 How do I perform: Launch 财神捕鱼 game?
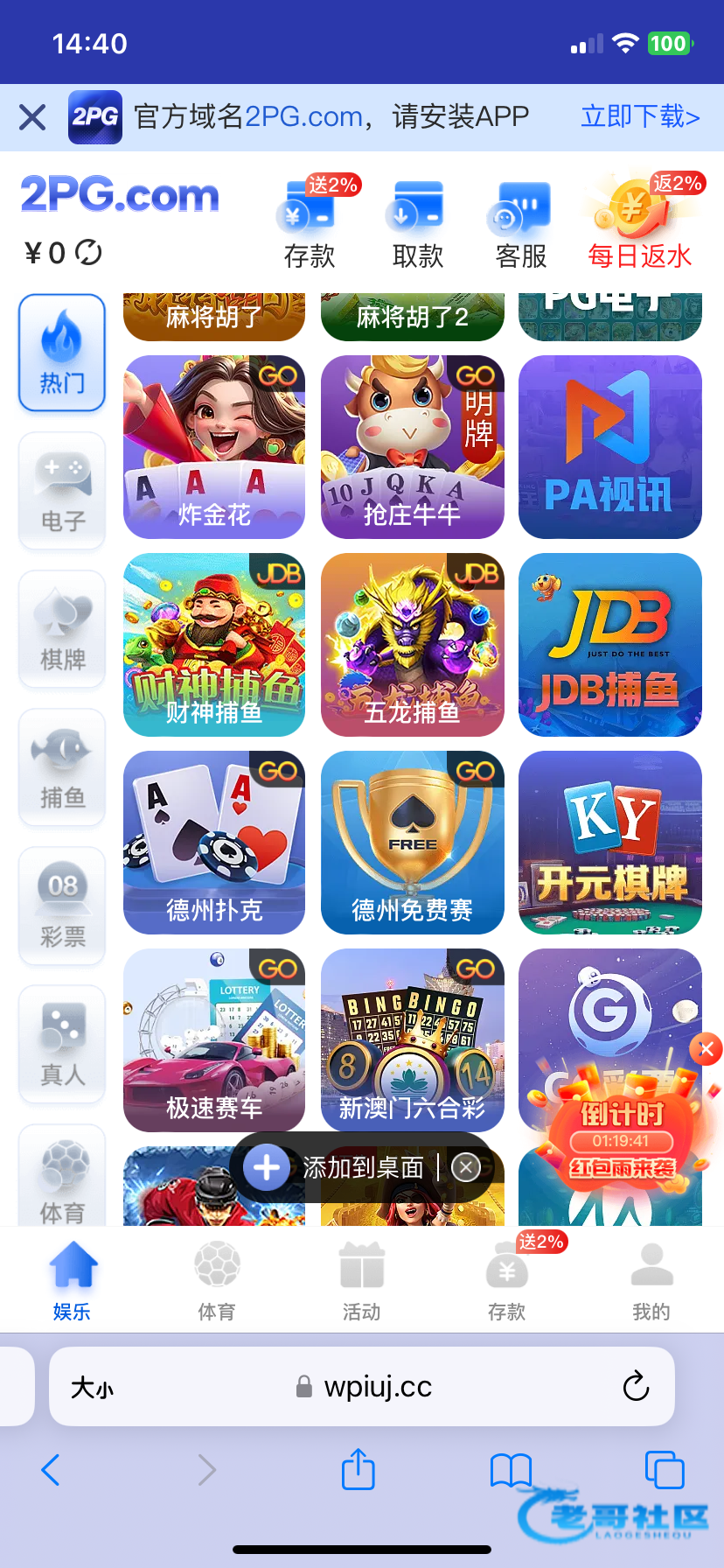[214, 645]
